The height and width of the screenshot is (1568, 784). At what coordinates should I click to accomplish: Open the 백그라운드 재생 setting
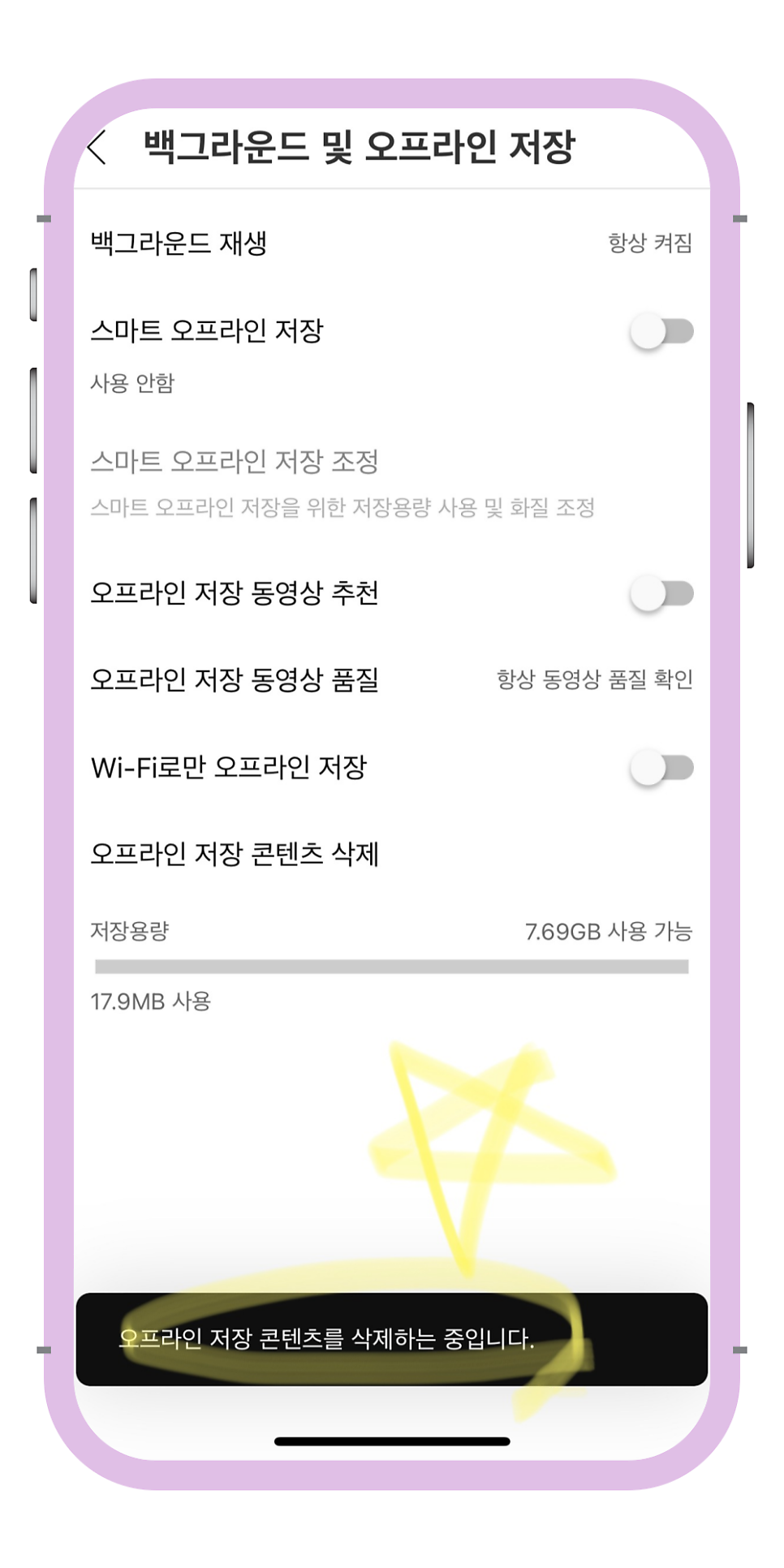[x=391, y=243]
